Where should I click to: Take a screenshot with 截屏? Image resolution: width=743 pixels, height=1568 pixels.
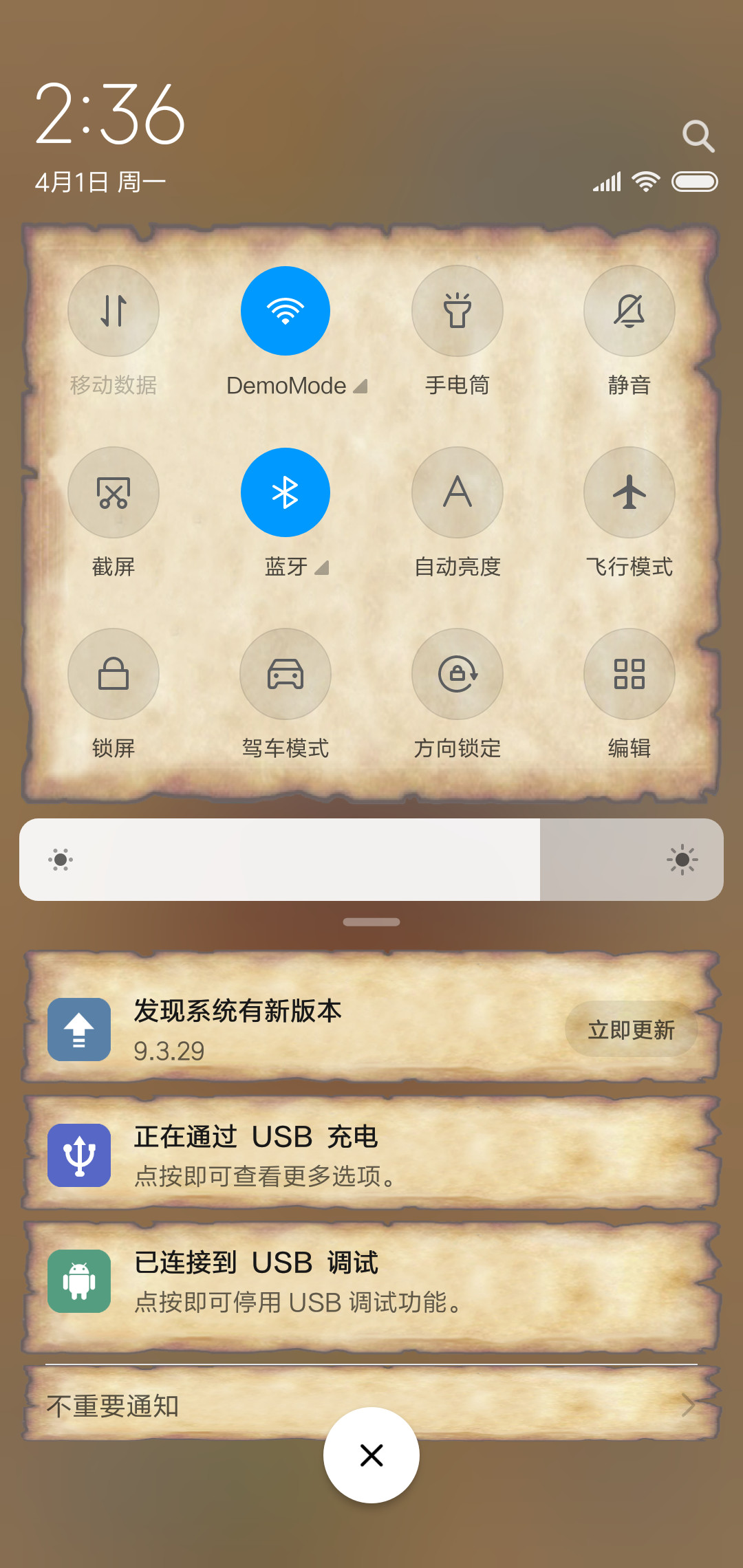(114, 492)
